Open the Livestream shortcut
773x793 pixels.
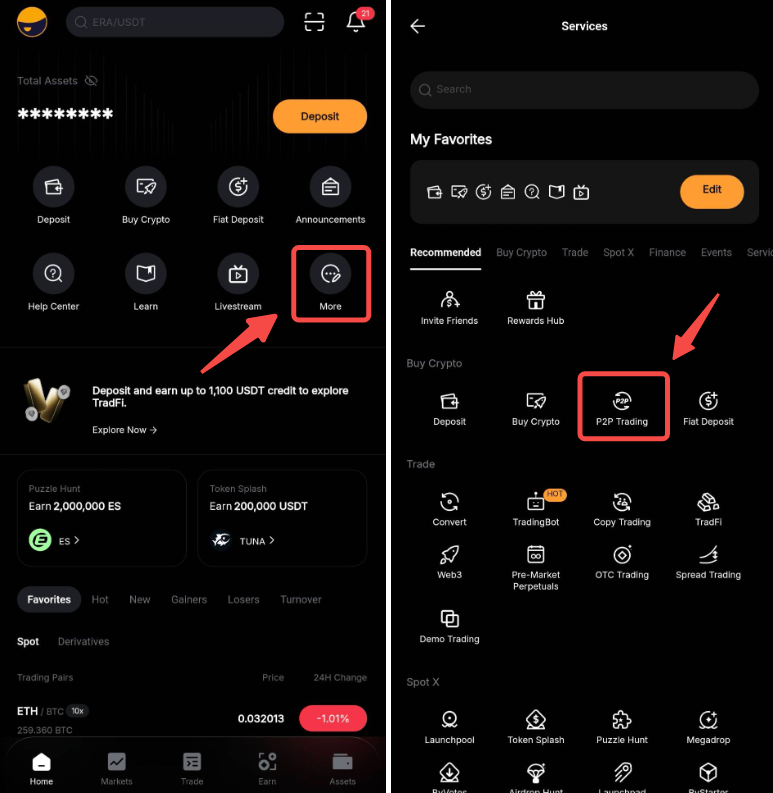[x=238, y=283]
